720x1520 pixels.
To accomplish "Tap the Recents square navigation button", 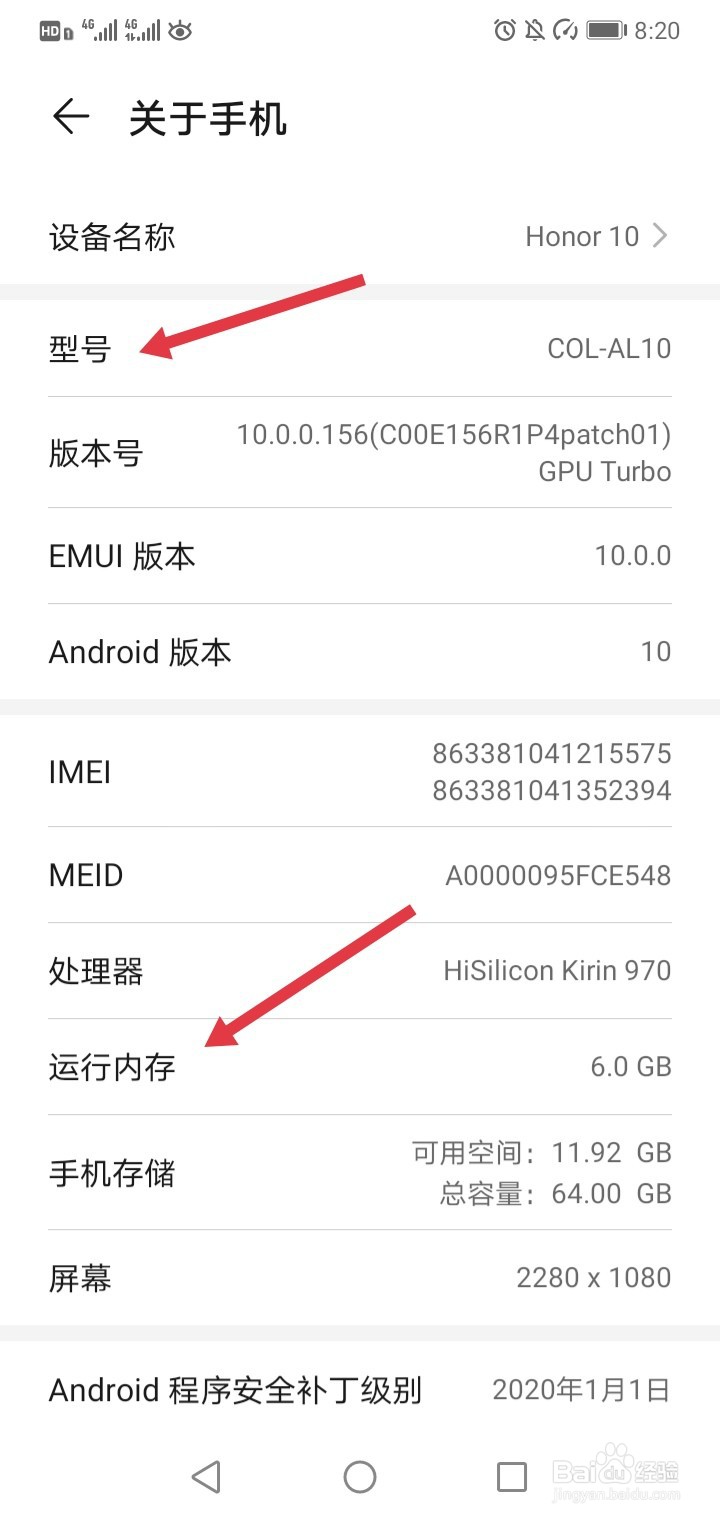I will (511, 1475).
